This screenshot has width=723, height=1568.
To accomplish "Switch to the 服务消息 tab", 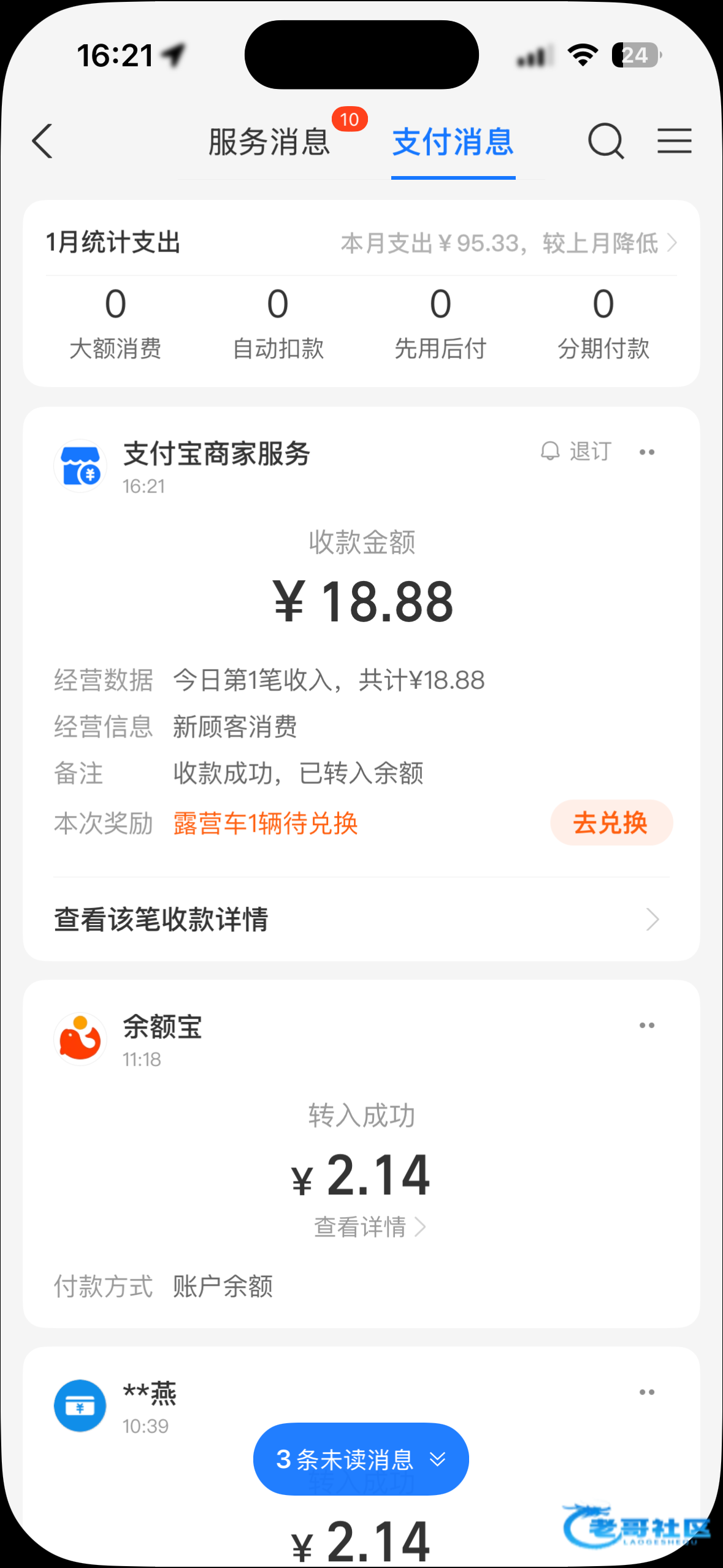I will 269,142.
